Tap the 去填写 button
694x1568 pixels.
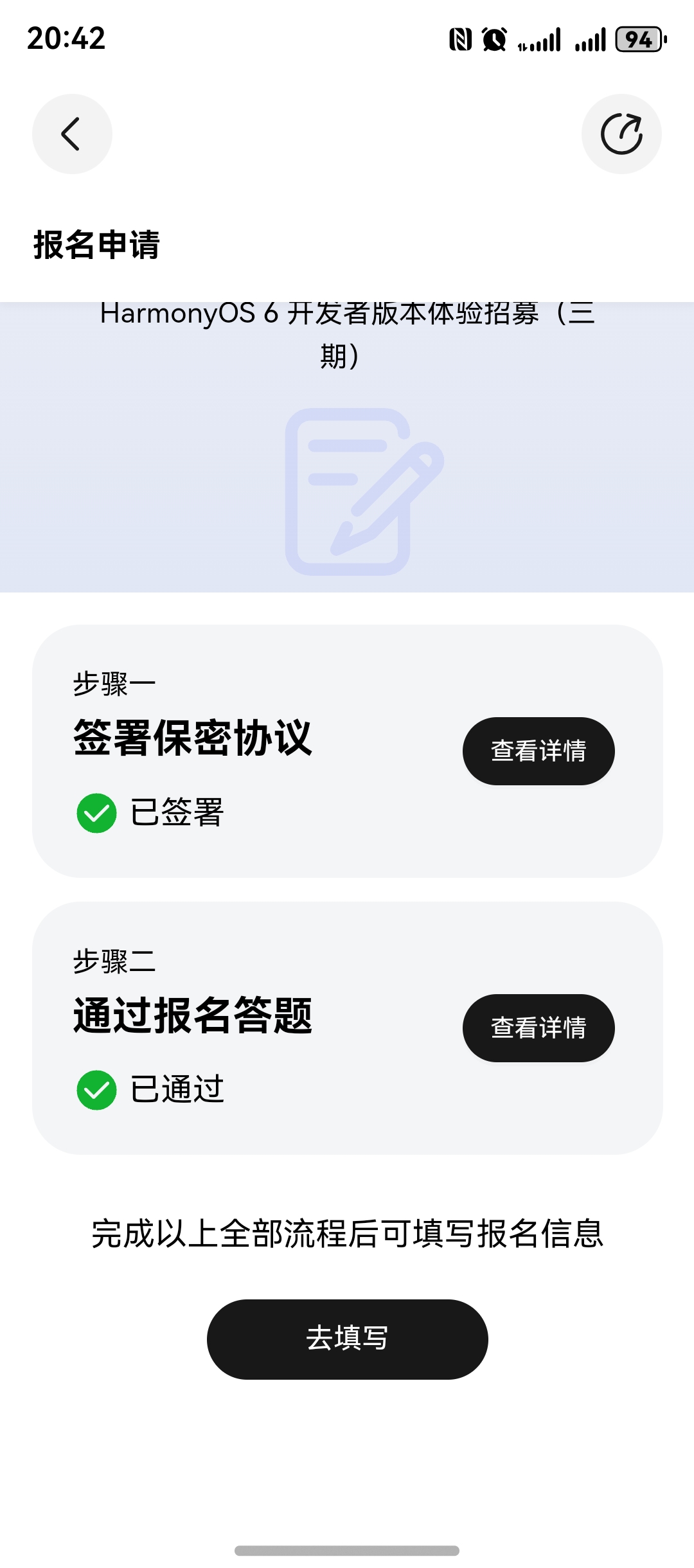(x=347, y=1339)
